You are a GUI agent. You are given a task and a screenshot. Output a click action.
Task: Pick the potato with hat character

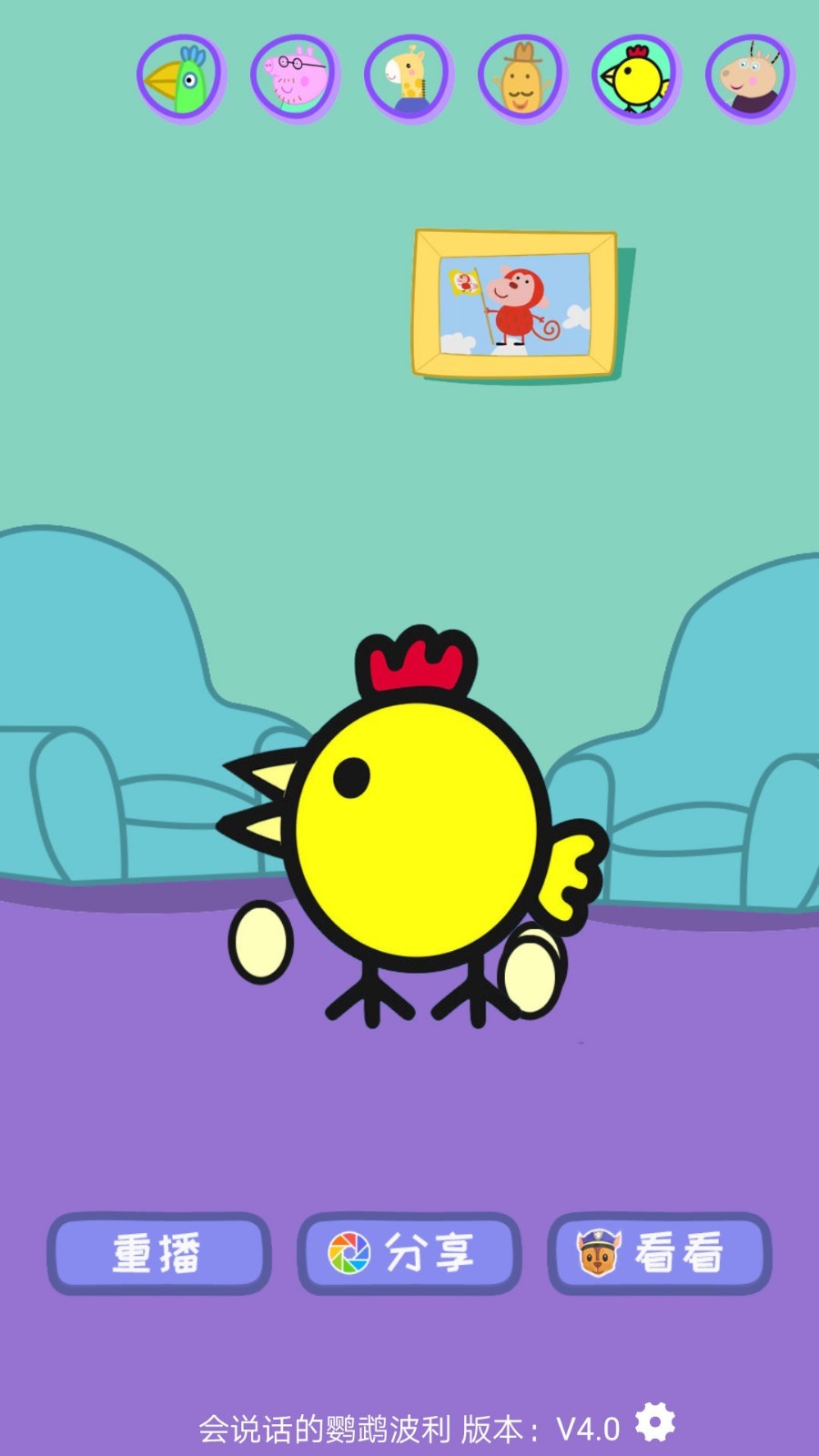click(522, 78)
